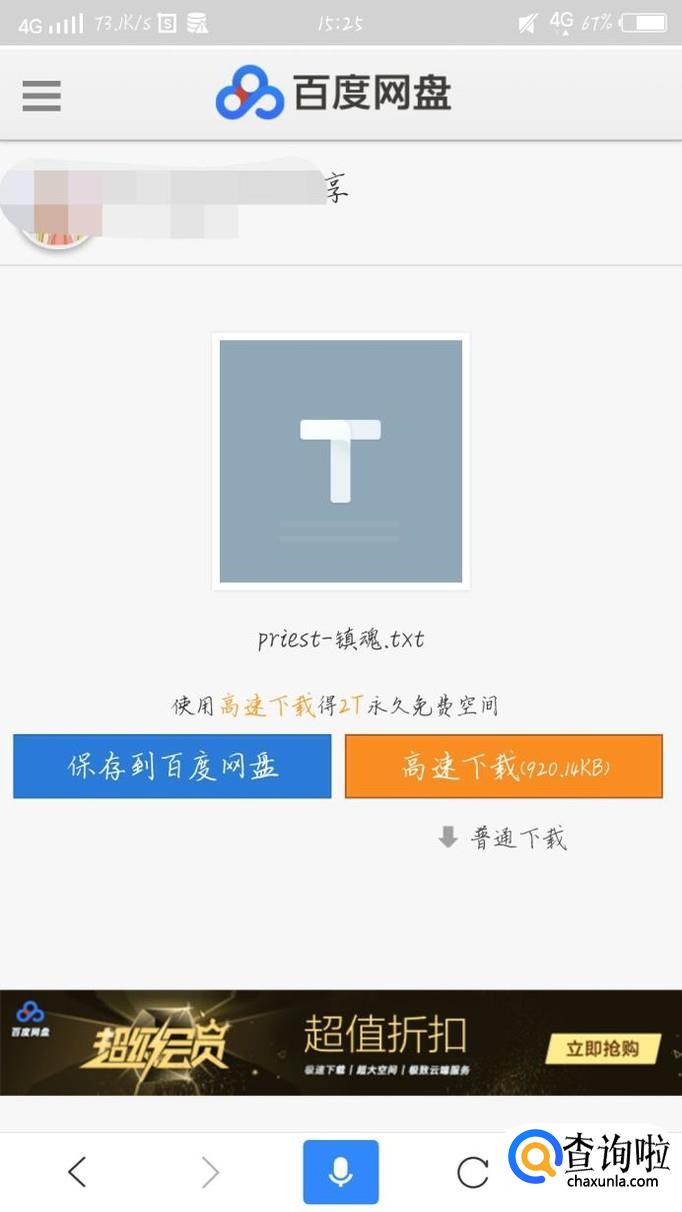Tap 立即抢购 on the membership banner
The height and width of the screenshot is (1212, 682).
pyautogui.click(x=601, y=1049)
